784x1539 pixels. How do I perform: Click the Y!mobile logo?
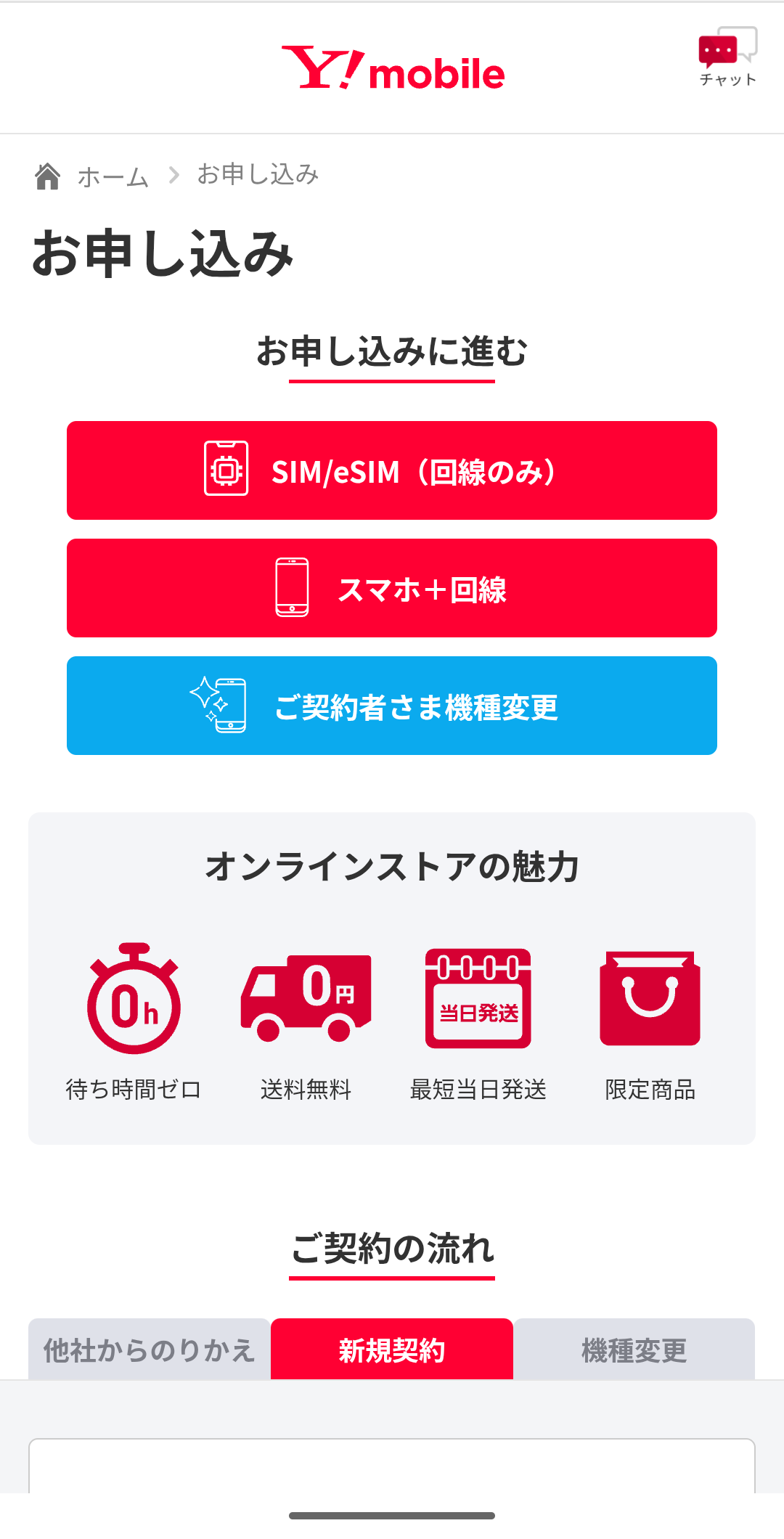(392, 70)
